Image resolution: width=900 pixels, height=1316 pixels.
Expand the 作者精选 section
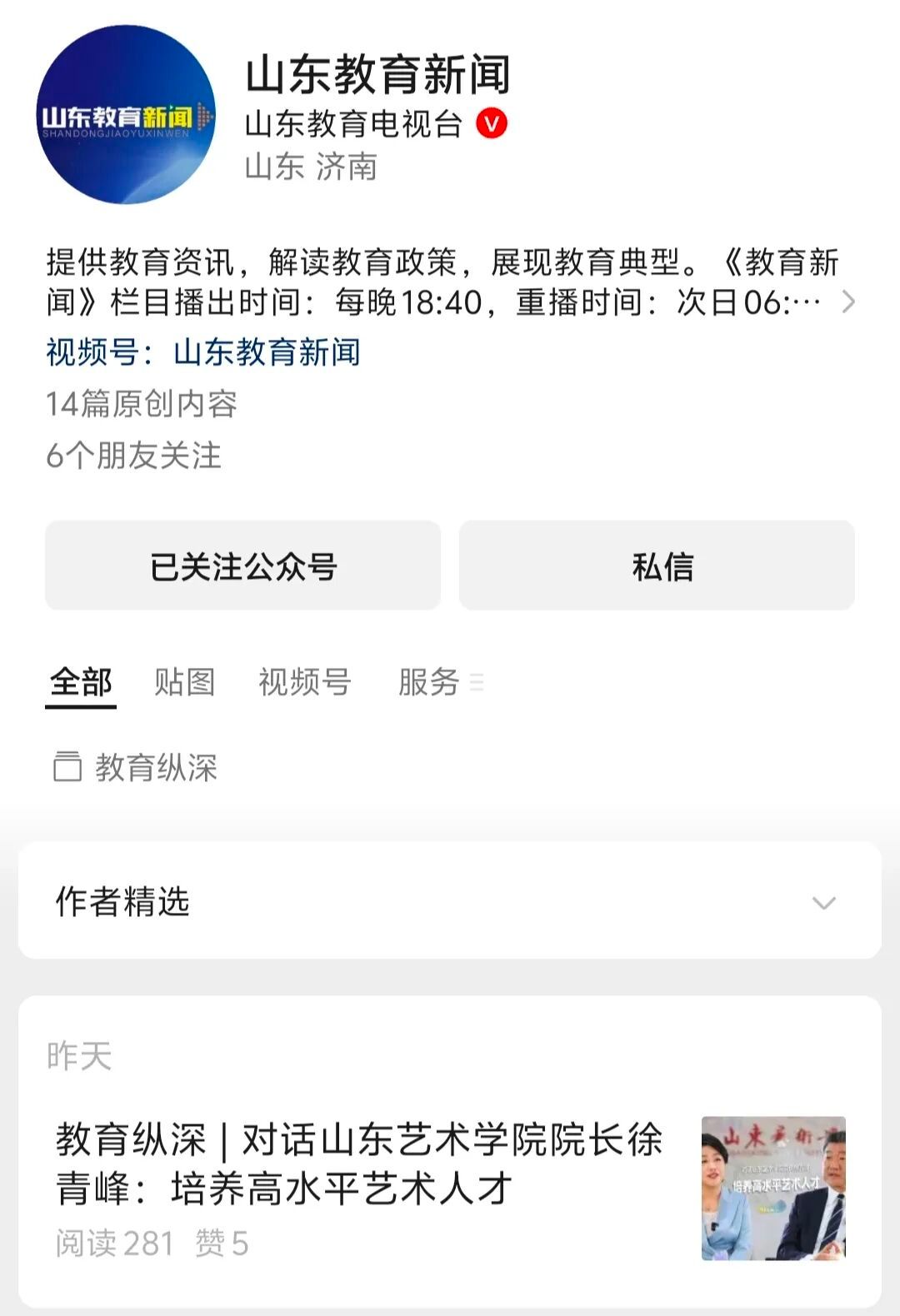[x=823, y=902]
